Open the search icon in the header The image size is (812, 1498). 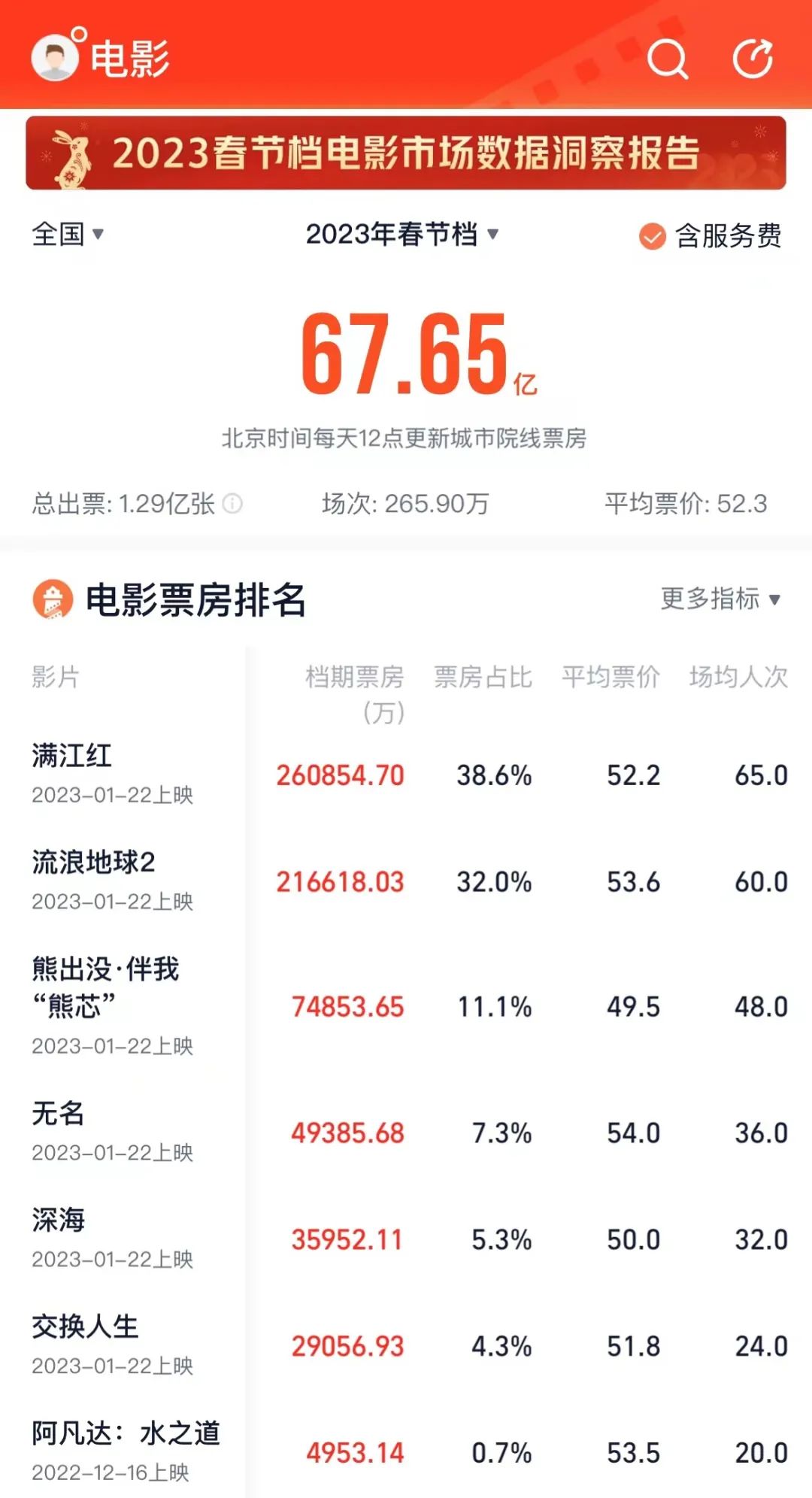tap(668, 58)
